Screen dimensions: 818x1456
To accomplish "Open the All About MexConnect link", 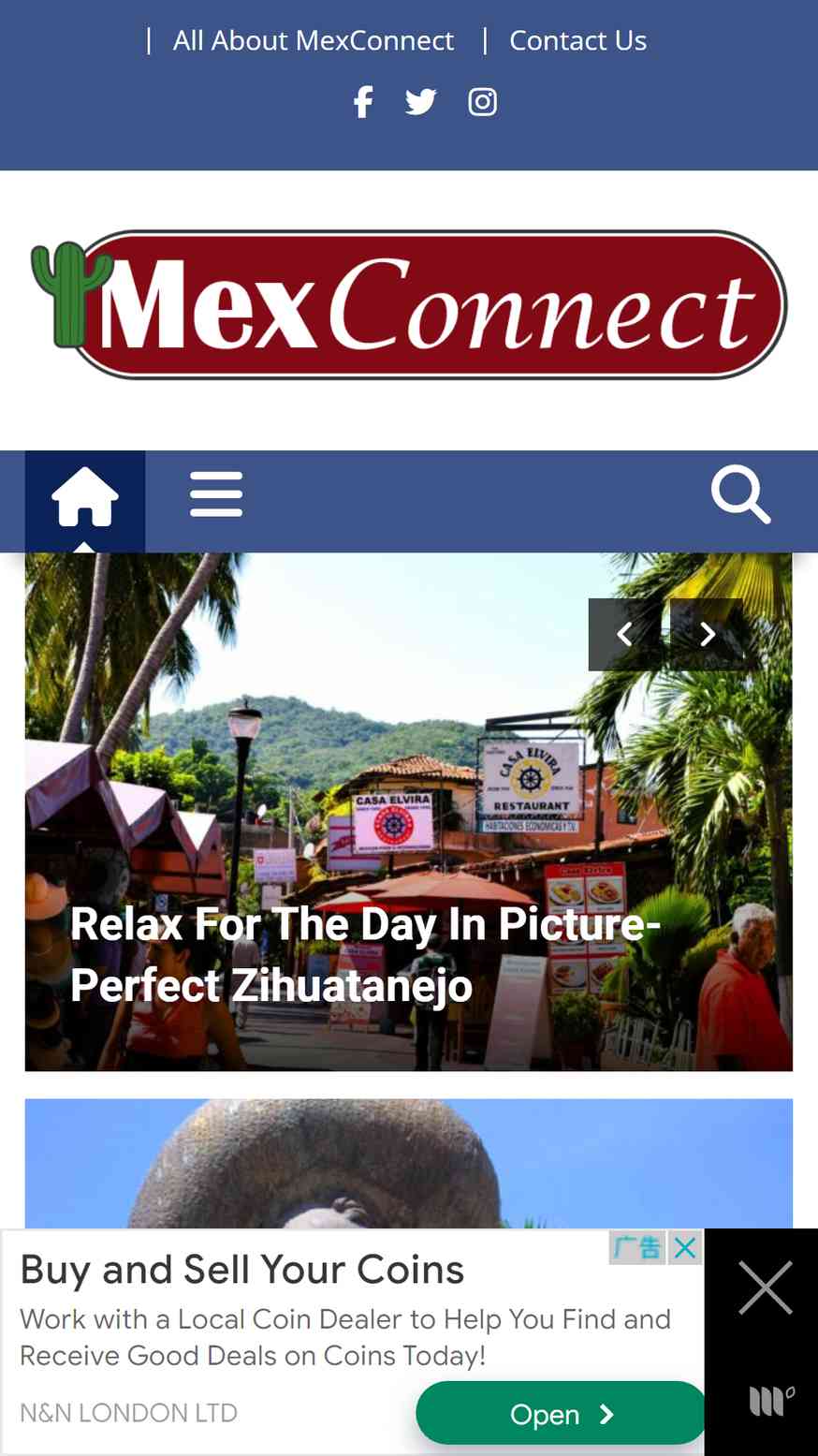I will pyautogui.click(x=313, y=40).
